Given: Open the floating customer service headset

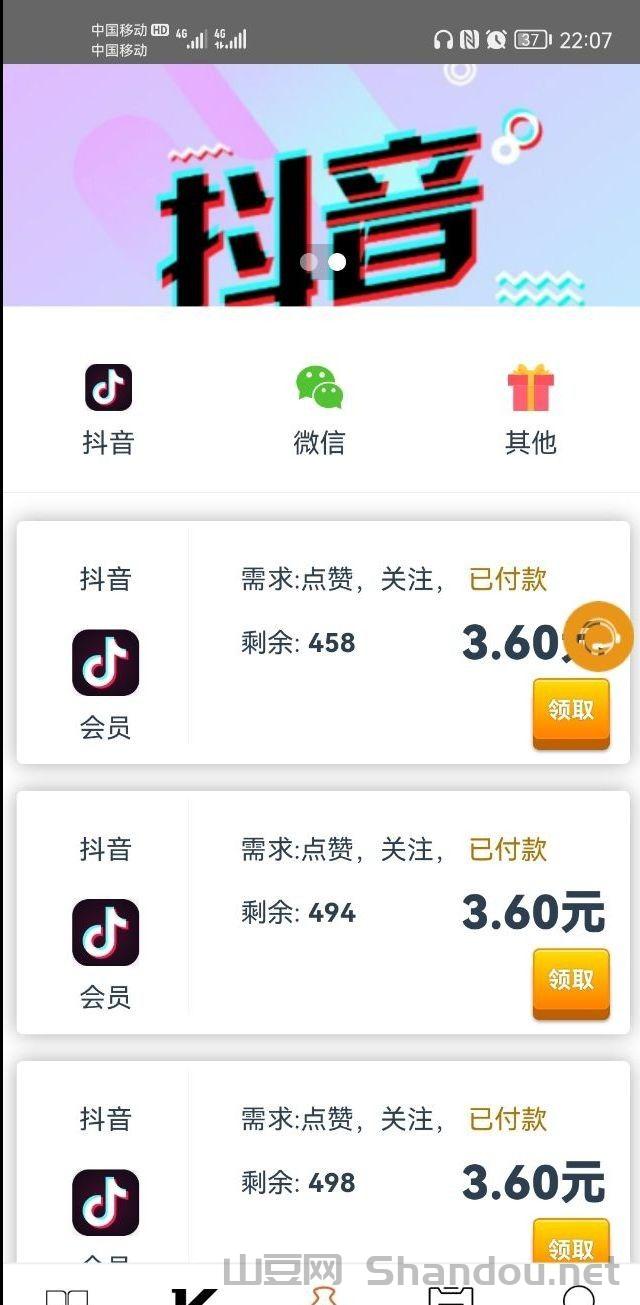Looking at the screenshot, I should coord(599,636).
